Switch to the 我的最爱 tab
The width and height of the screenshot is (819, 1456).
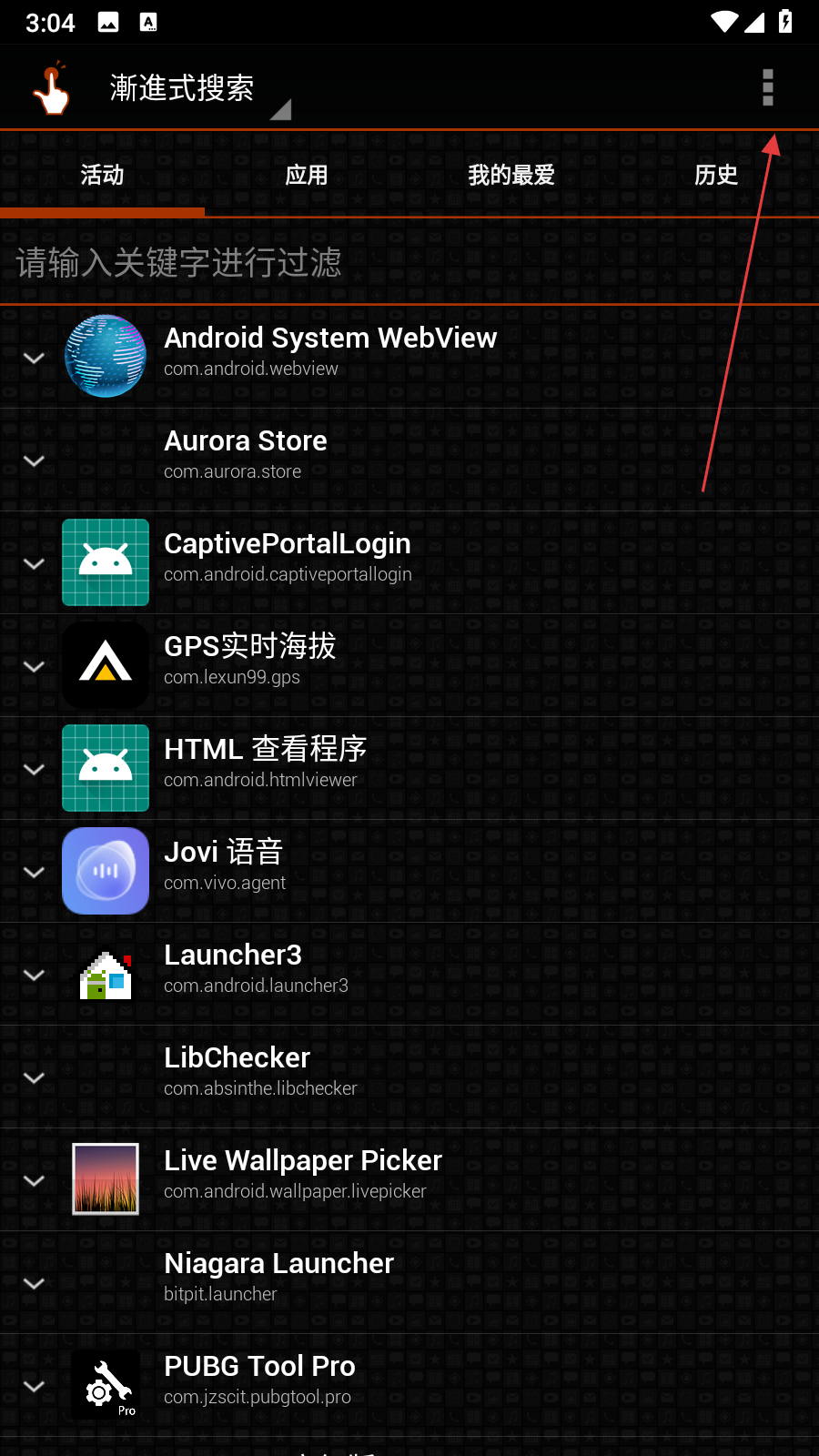(511, 175)
